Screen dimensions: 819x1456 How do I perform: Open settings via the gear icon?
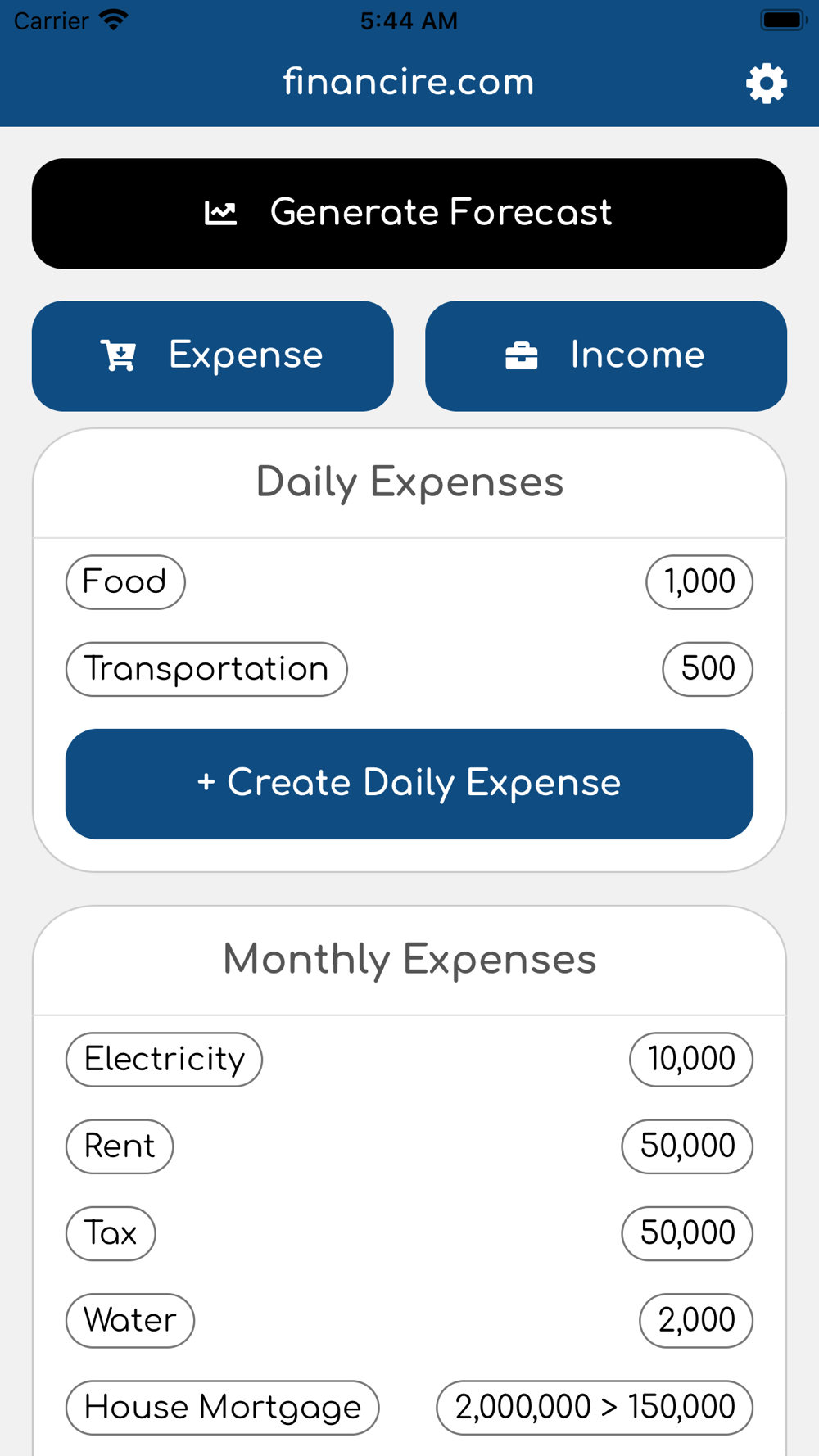[767, 83]
